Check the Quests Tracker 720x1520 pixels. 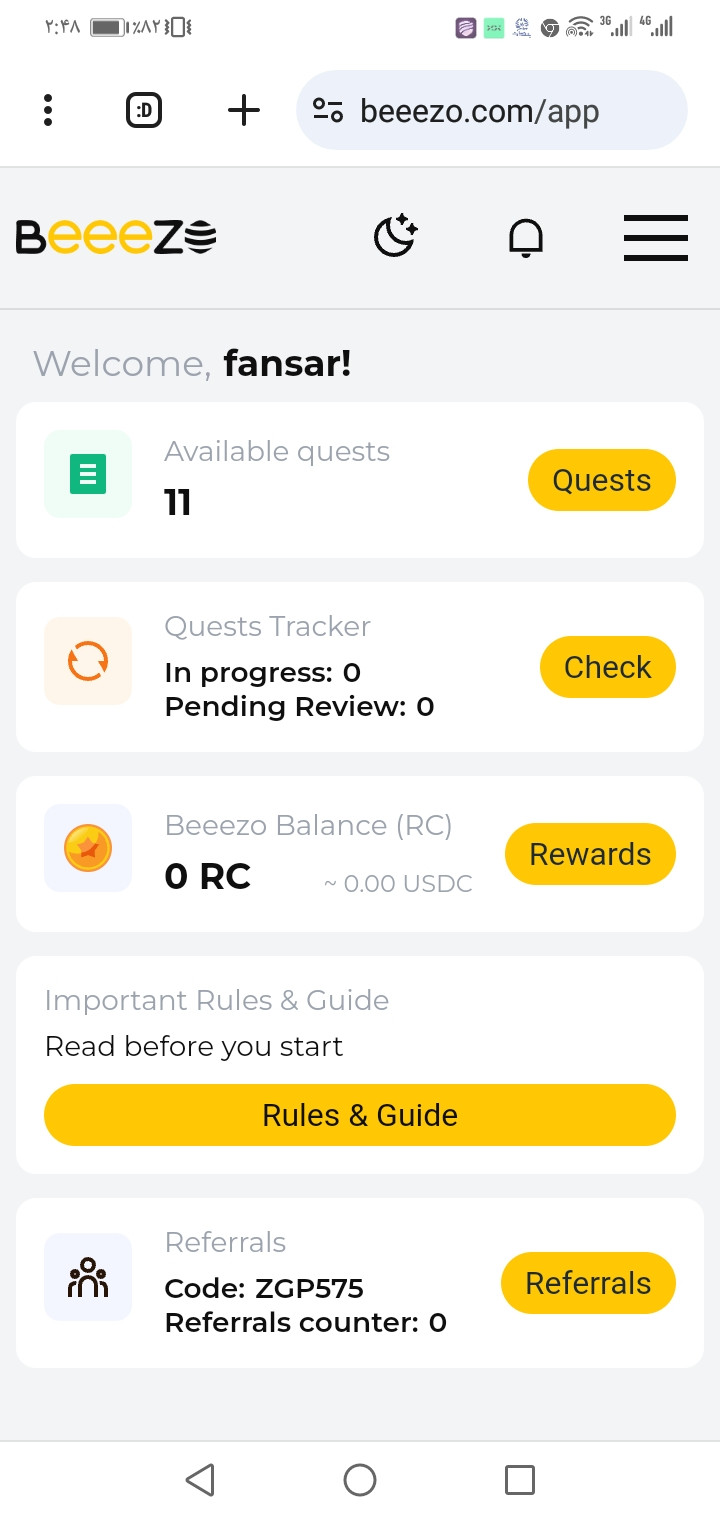click(608, 667)
